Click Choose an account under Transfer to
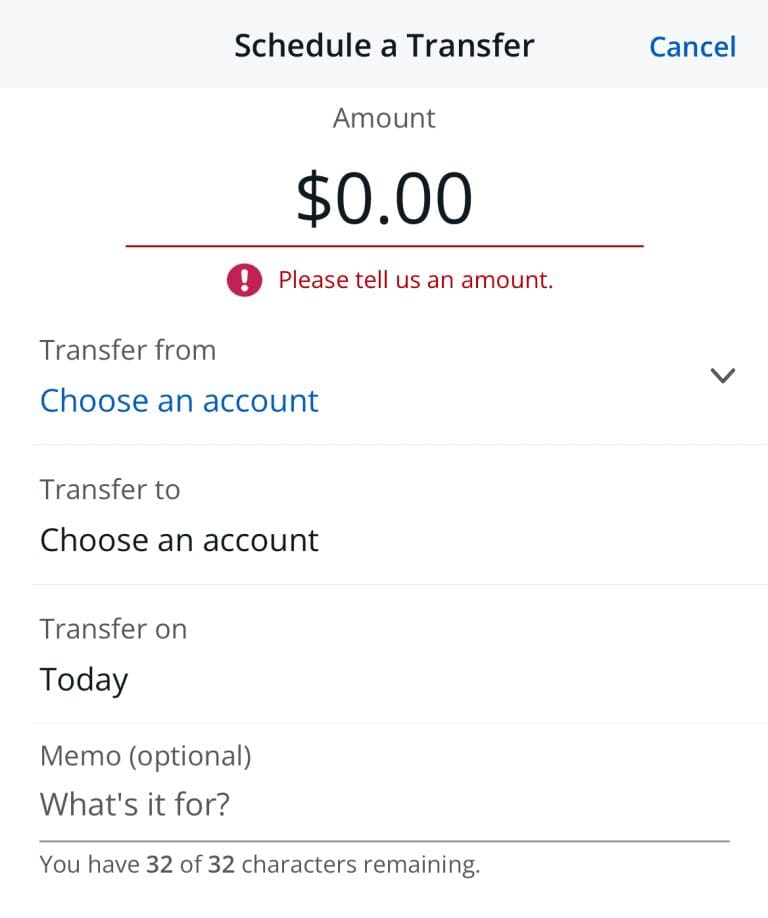The width and height of the screenshot is (768, 918). (179, 540)
